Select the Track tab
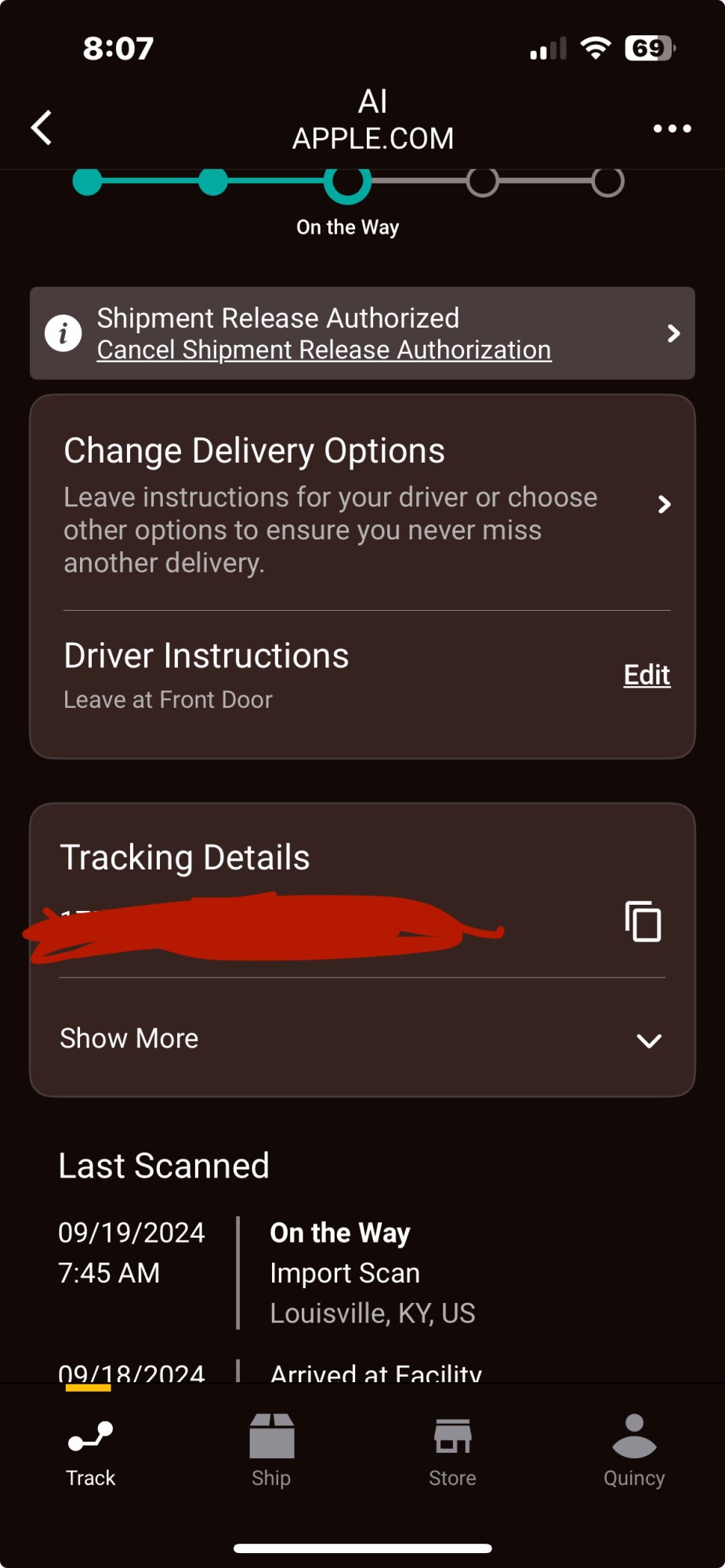The image size is (725, 1568). (91, 1451)
